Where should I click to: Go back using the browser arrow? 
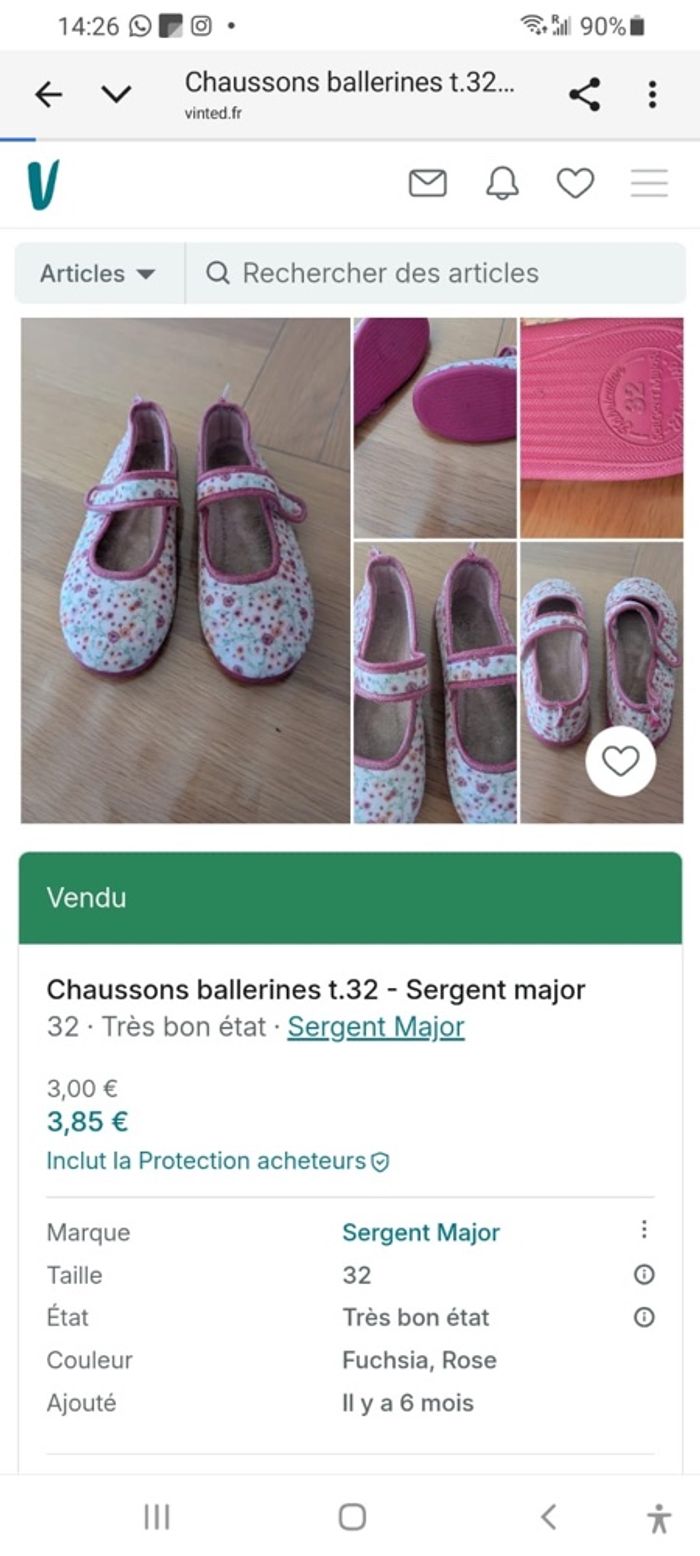pos(48,94)
